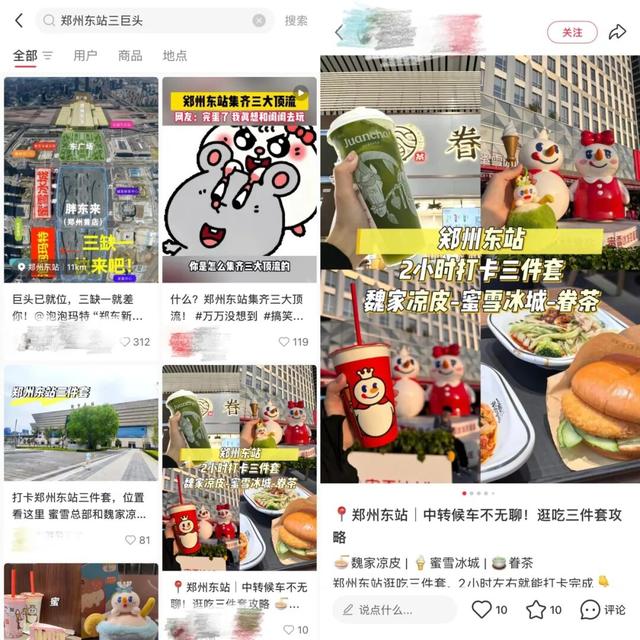
Task: Open the 巨头已就位 三缺一 post card
Action: click(81, 180)
